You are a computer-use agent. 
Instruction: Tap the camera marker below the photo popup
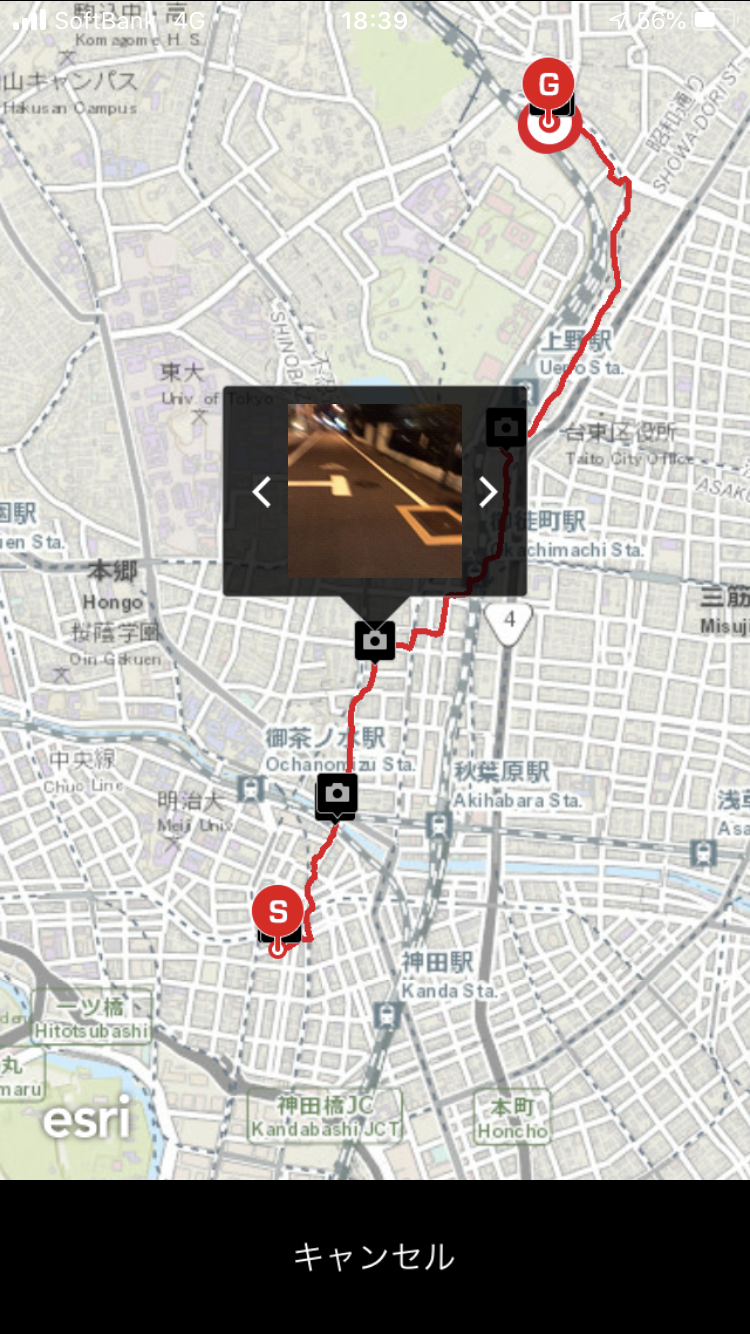point(375,641)
